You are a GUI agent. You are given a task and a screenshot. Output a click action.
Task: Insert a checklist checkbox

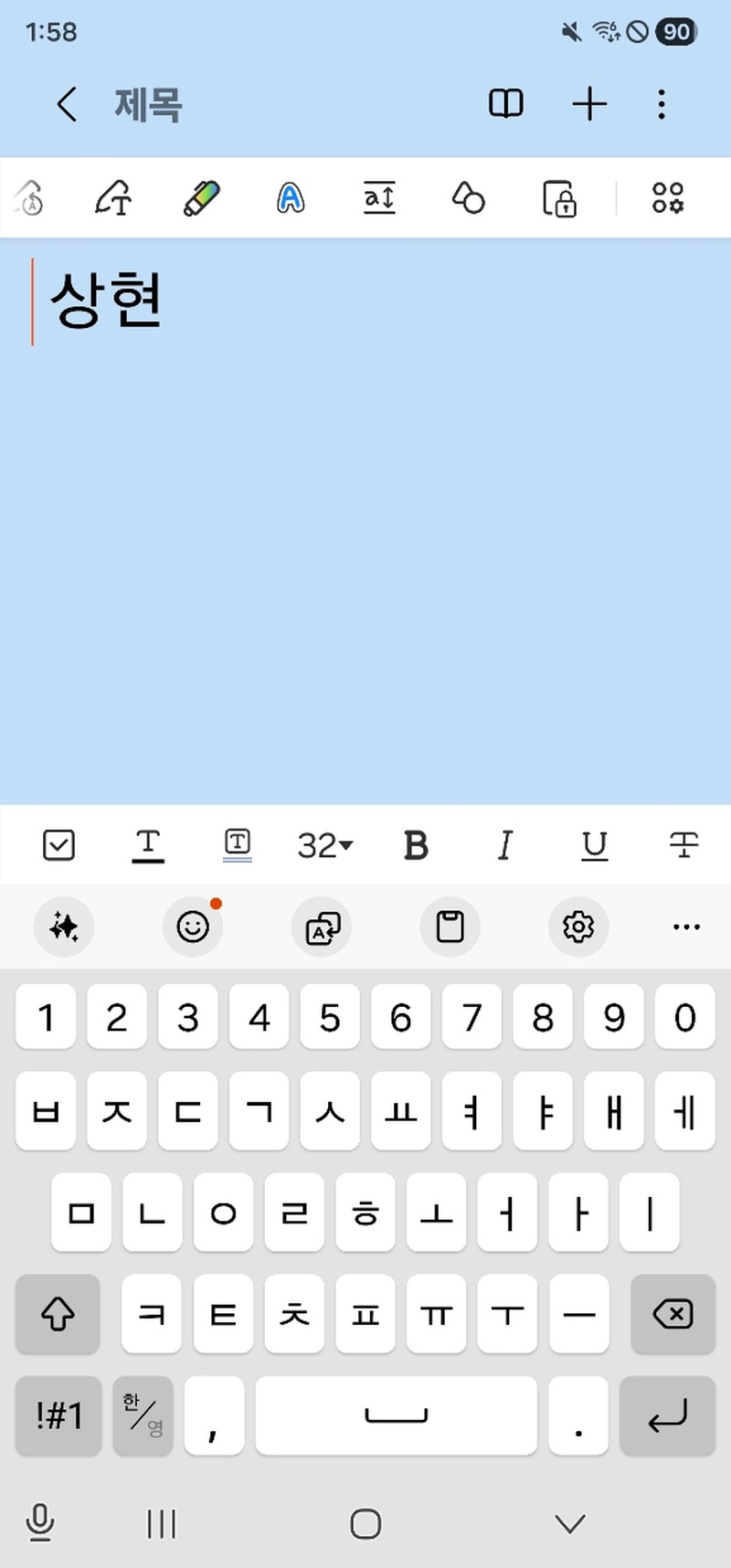(x=58, y=845)
